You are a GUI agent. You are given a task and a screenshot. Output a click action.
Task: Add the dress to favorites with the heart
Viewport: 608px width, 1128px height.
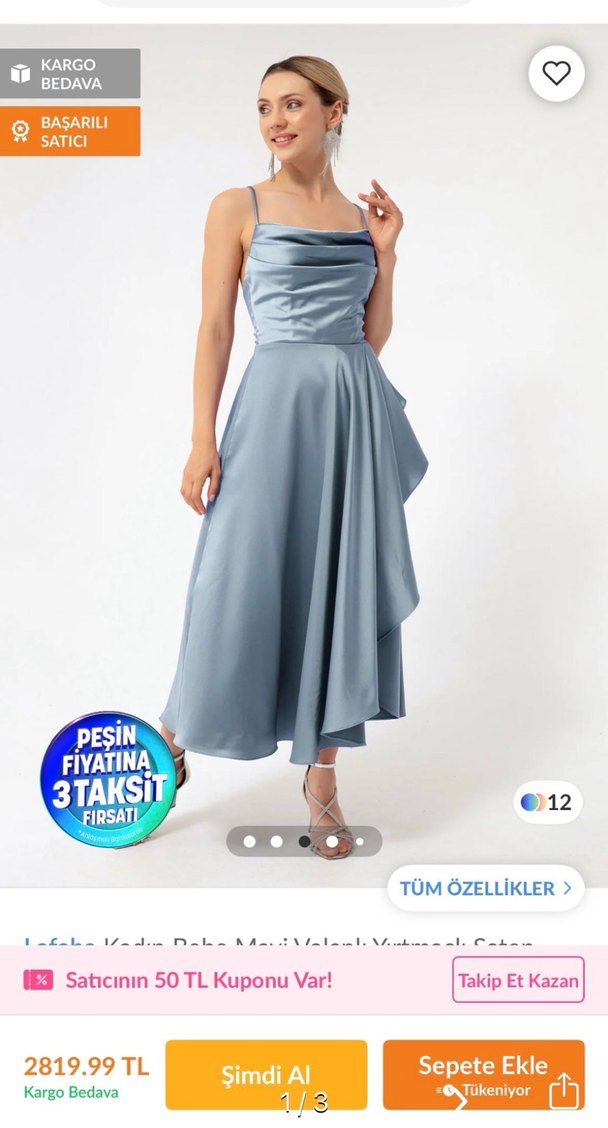tap(556, 73)
